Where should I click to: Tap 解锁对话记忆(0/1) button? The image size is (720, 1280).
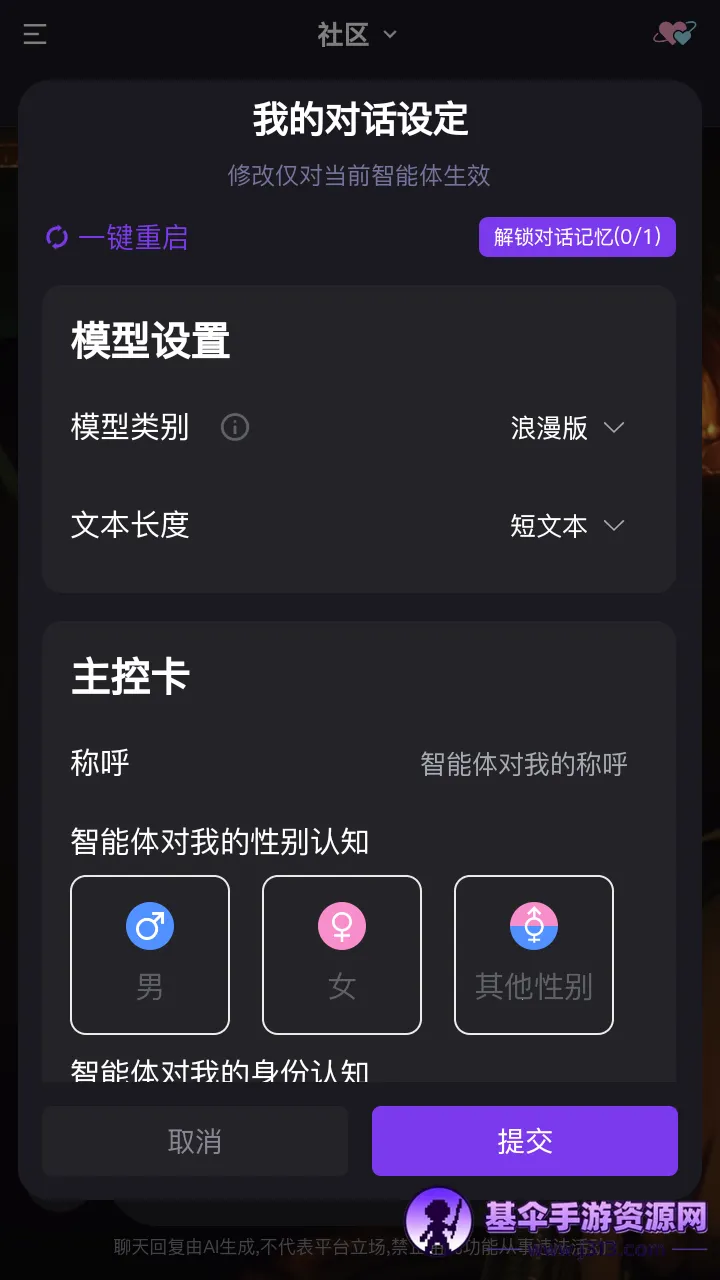[x=577, y=237]
